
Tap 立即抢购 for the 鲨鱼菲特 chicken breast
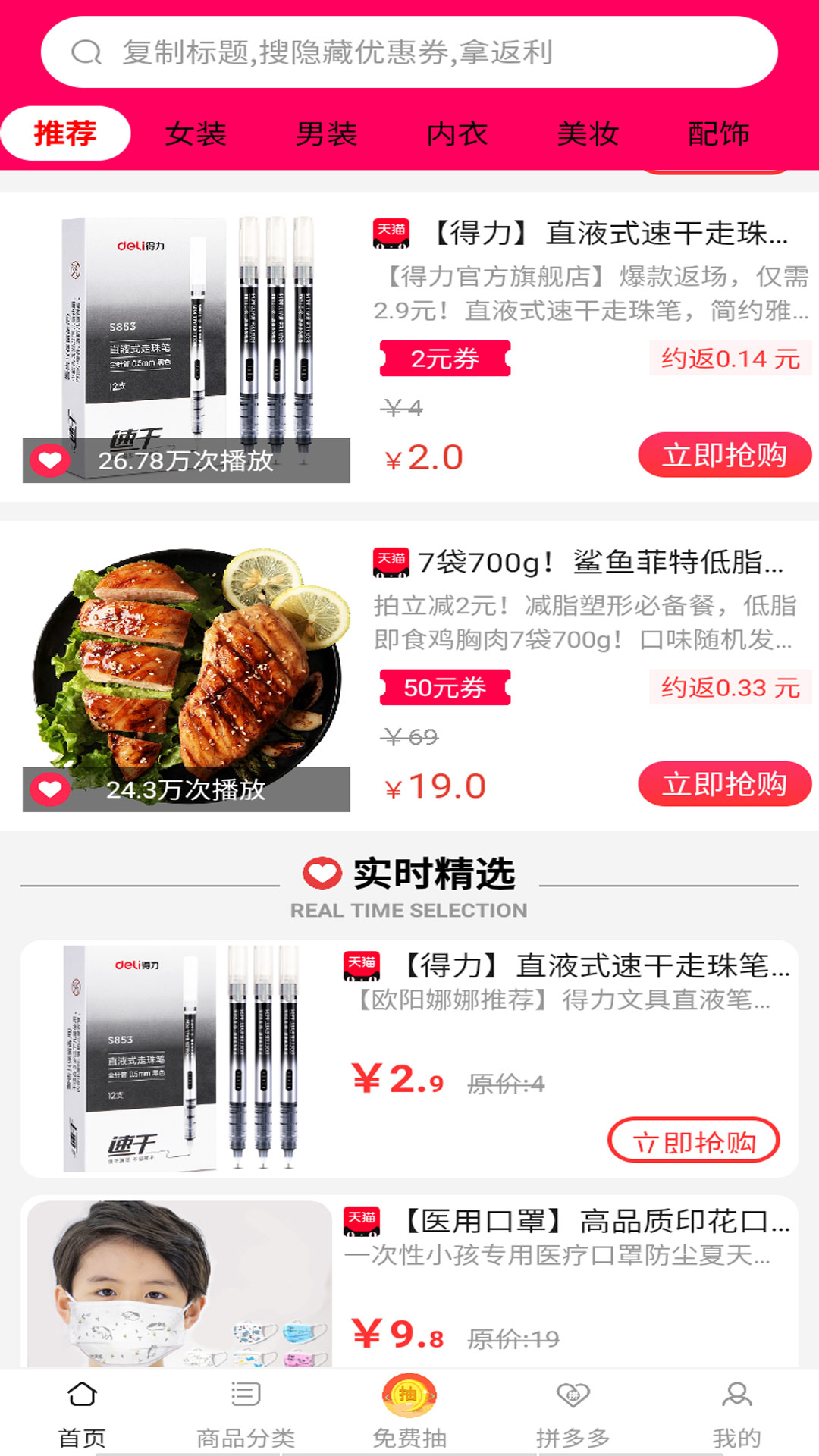click(x=724, y=784)
